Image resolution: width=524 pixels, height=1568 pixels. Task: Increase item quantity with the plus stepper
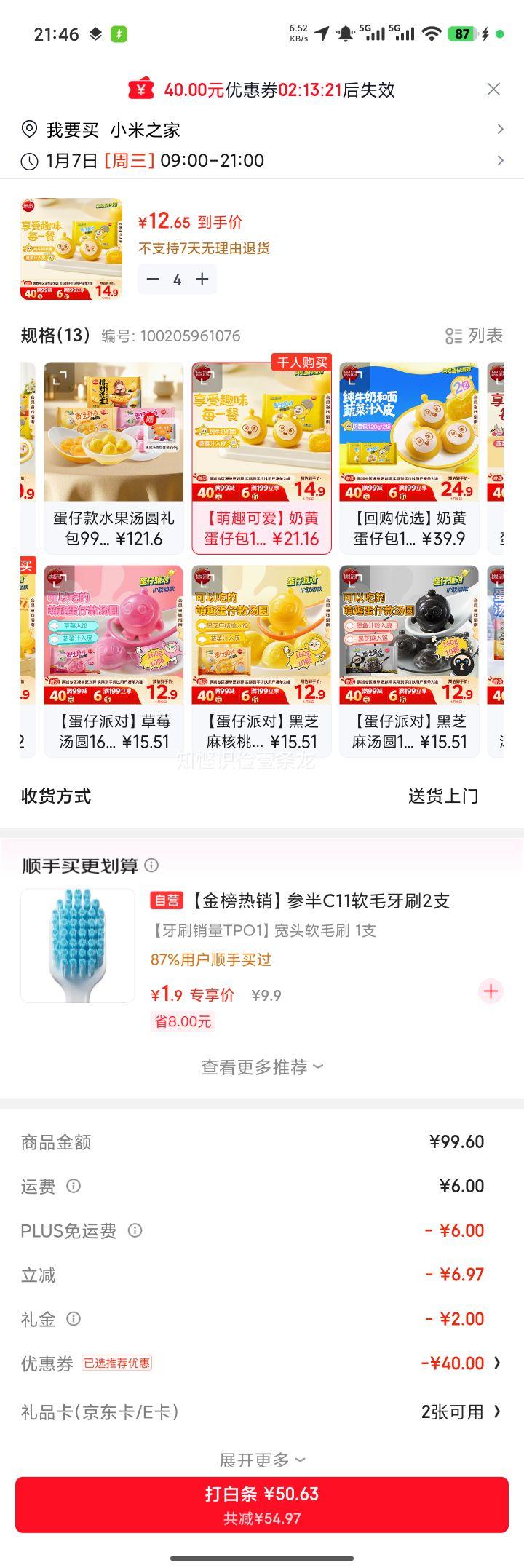tap(204, 279)
